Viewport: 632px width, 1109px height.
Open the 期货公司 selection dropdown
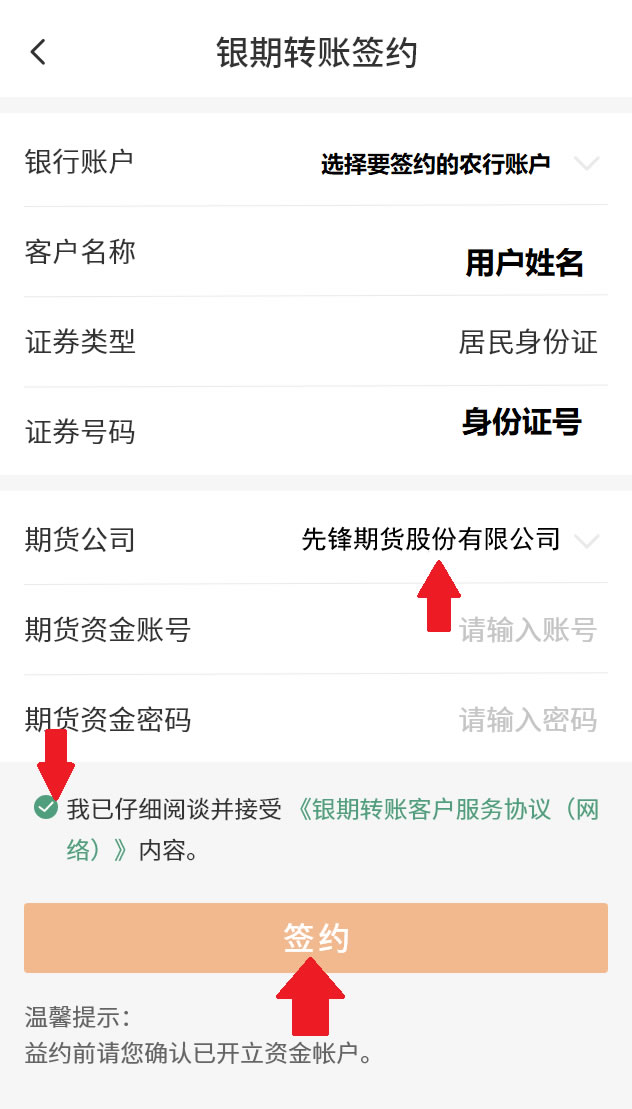coord(587,541)
